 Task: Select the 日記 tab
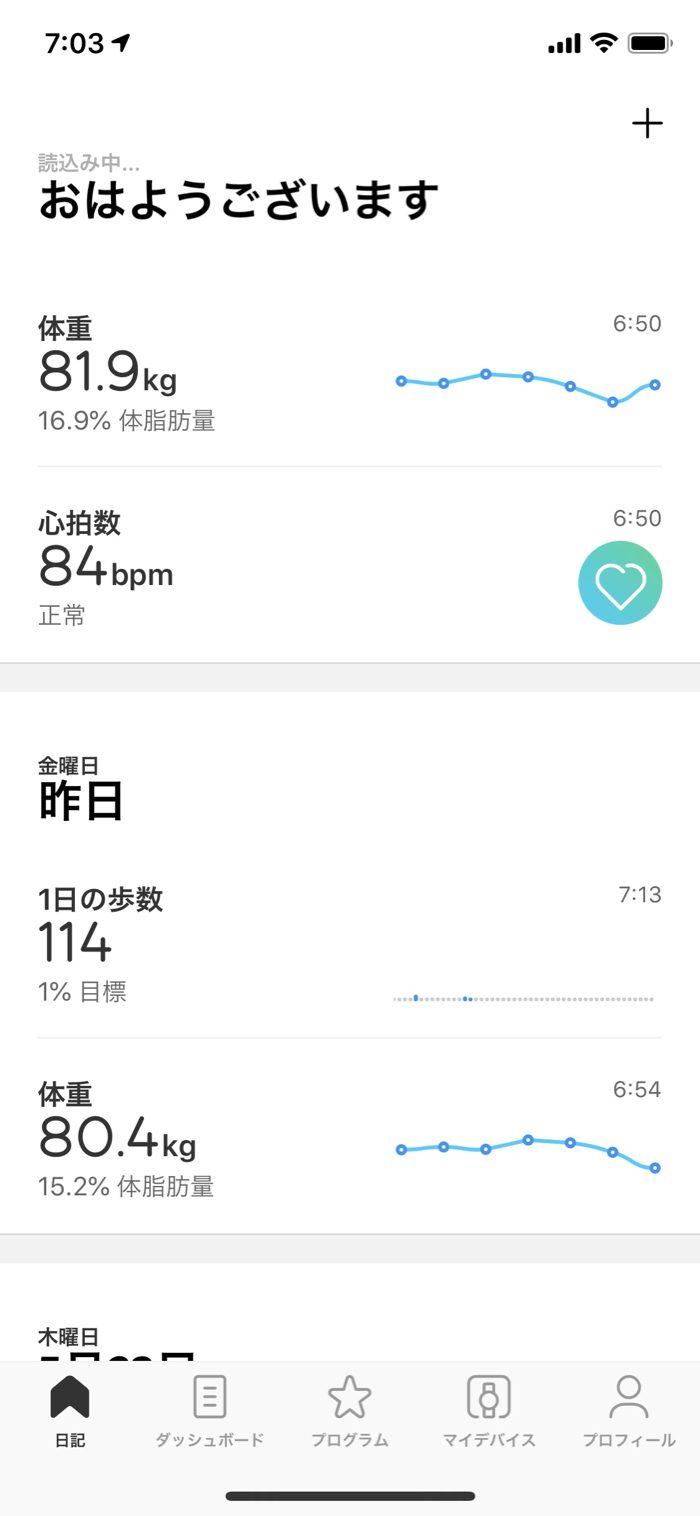(70, 1412)
